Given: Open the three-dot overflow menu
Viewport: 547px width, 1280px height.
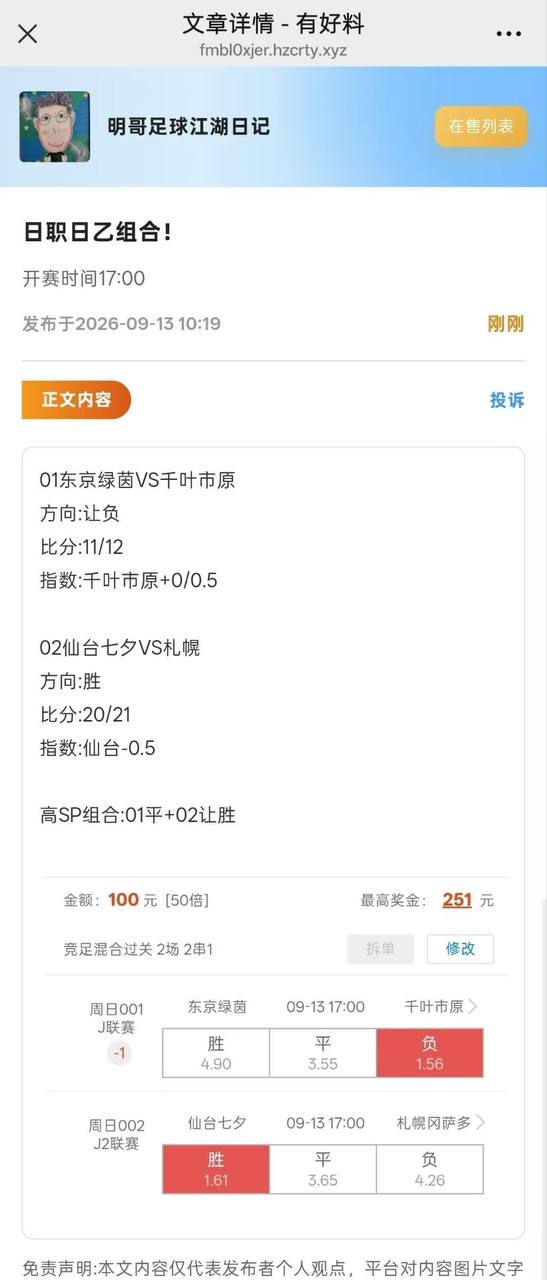Looking at the screenshot, I should pyautogui.click(x=509, y=34).
